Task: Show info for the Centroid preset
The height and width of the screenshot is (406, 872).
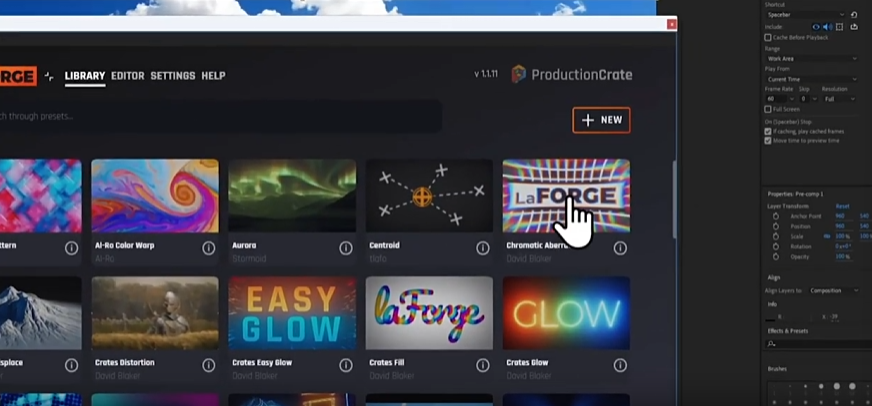Action: point(483,248)
